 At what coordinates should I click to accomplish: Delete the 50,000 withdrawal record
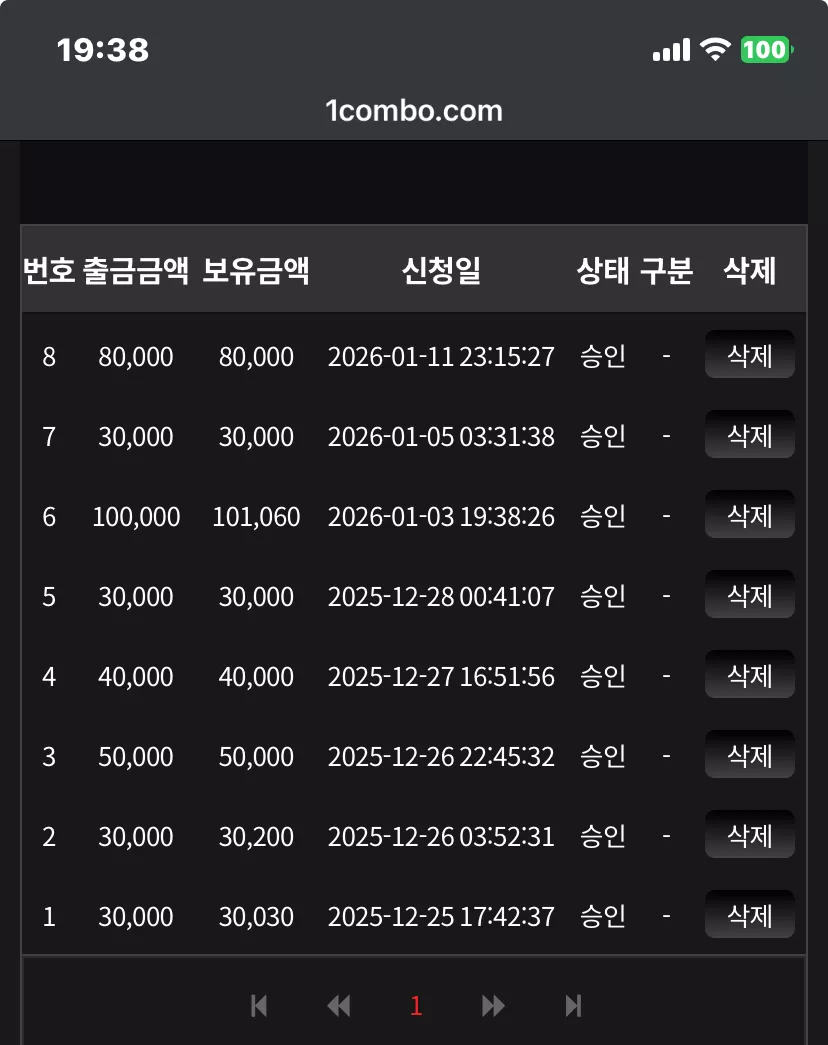coord(749,754)
